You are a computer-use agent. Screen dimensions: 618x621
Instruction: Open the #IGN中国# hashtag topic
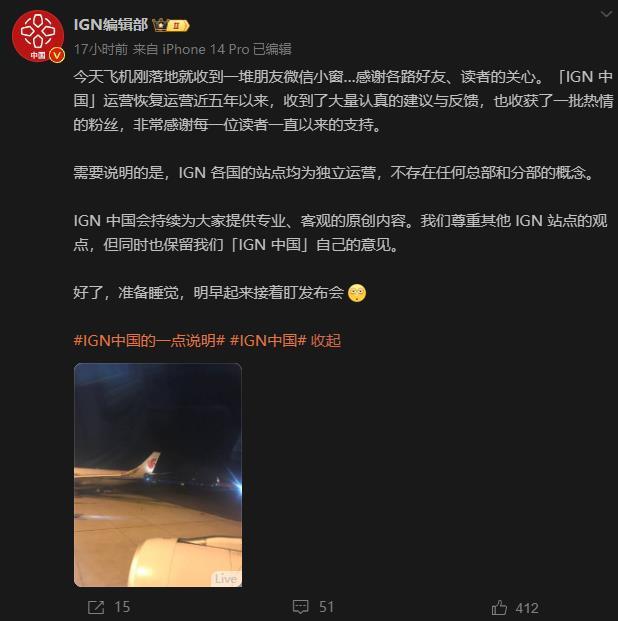[x=267, y=340]
